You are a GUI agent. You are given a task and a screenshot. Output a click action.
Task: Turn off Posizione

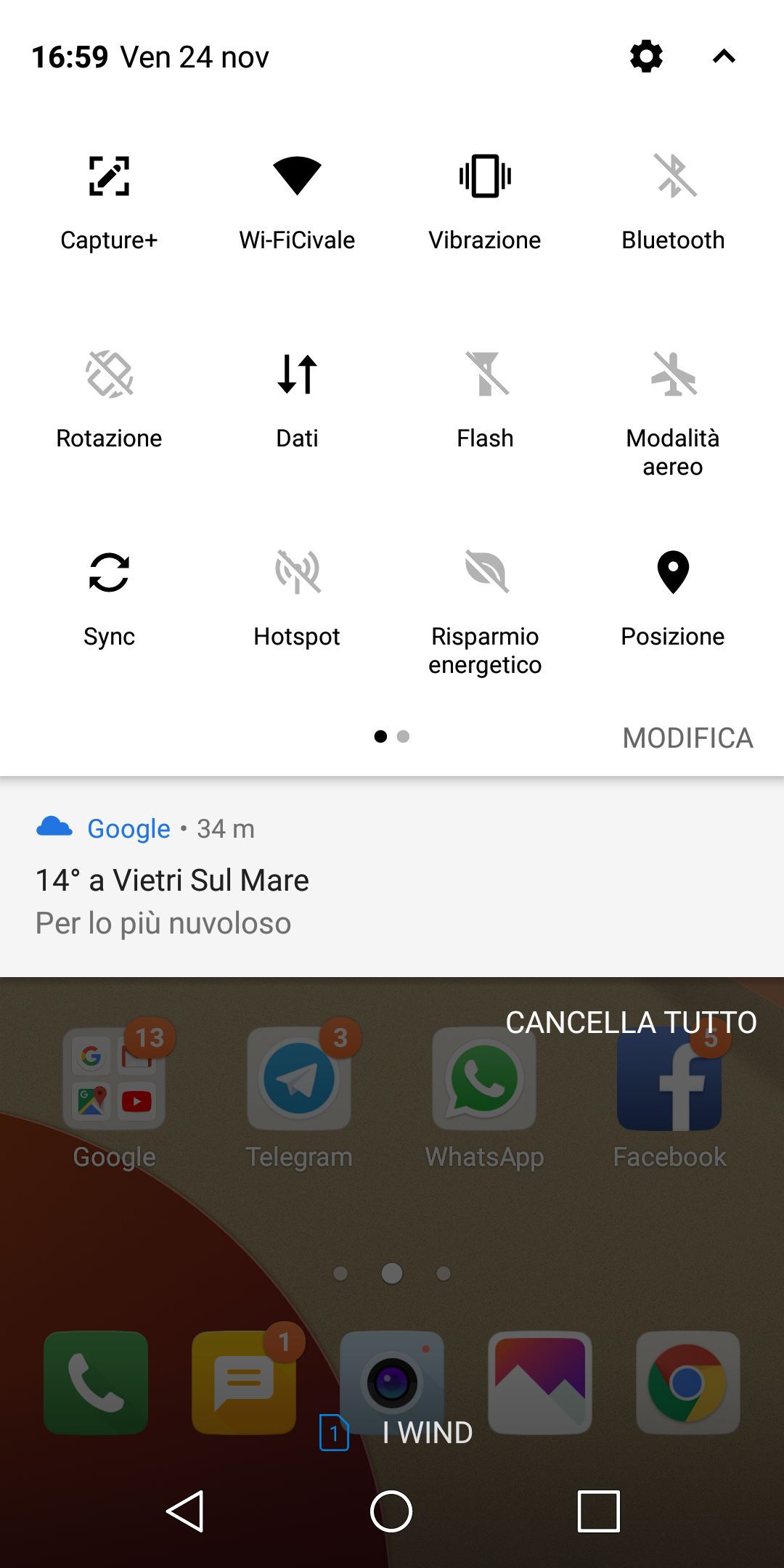tap(674, 573)
